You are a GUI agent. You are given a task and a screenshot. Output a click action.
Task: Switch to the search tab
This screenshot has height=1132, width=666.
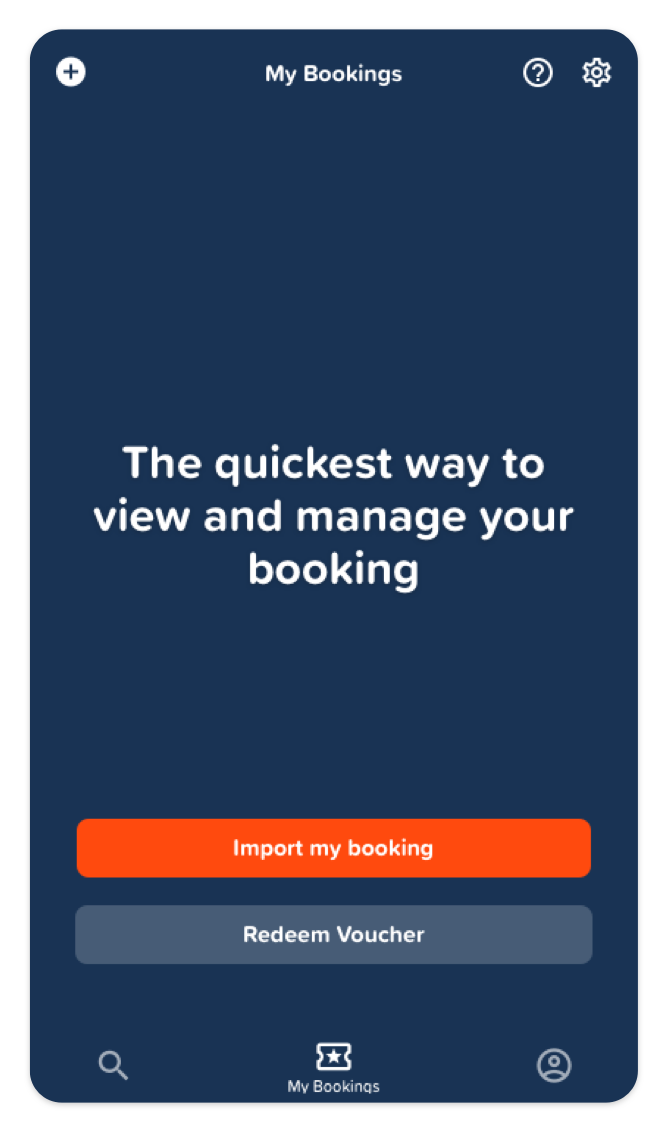pos(113,1065)
